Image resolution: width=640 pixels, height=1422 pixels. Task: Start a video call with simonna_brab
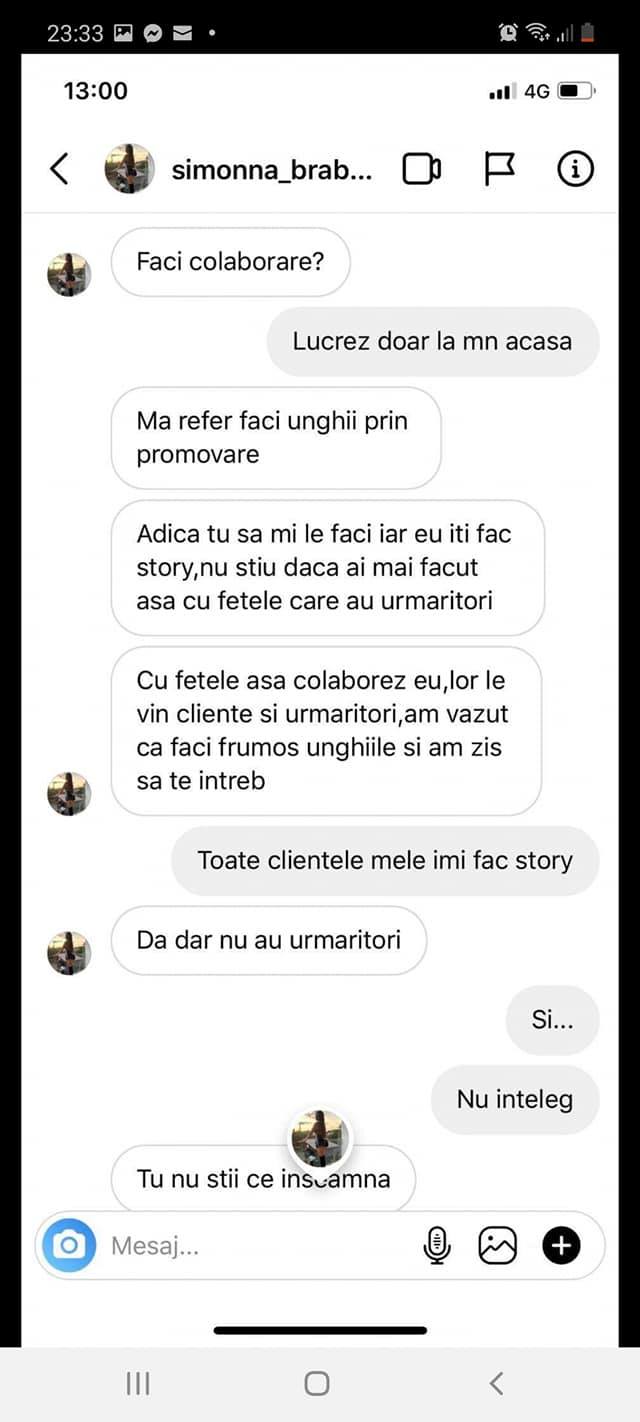[x=422, y=170]
